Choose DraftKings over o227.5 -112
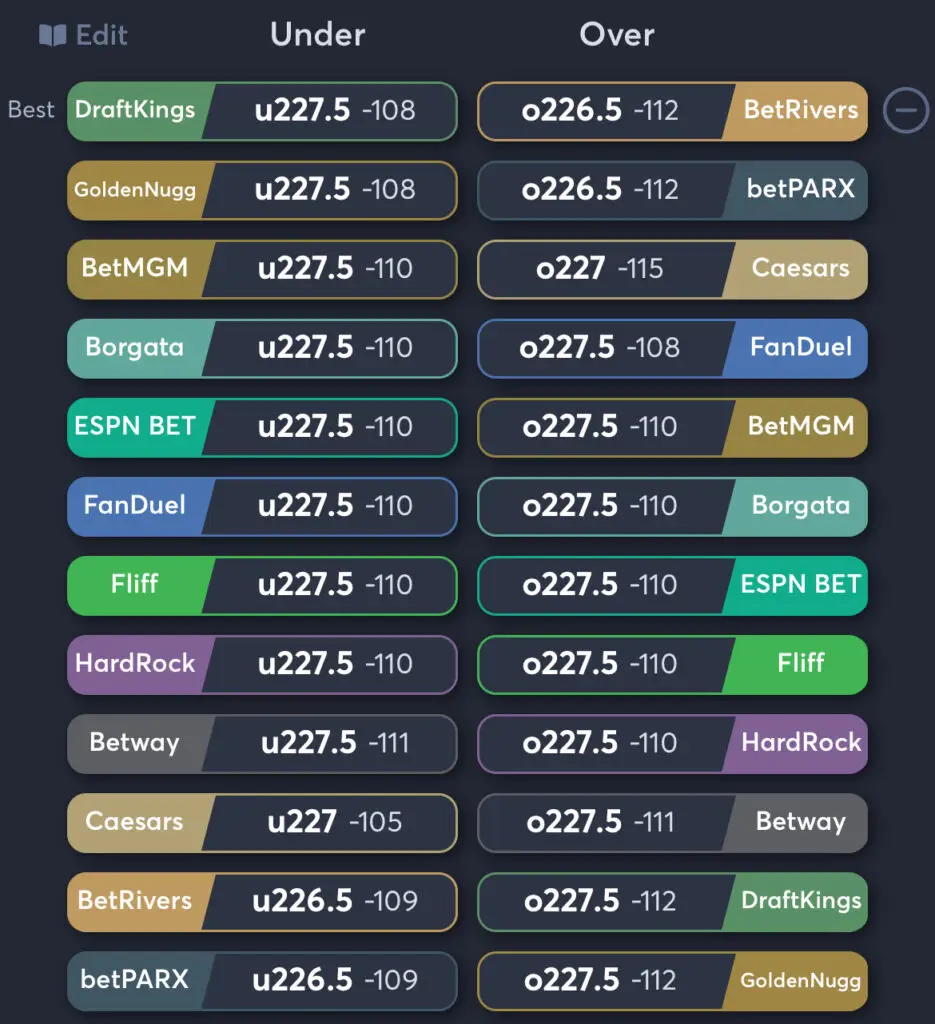Screen dimensions: 935x1024 672,900
